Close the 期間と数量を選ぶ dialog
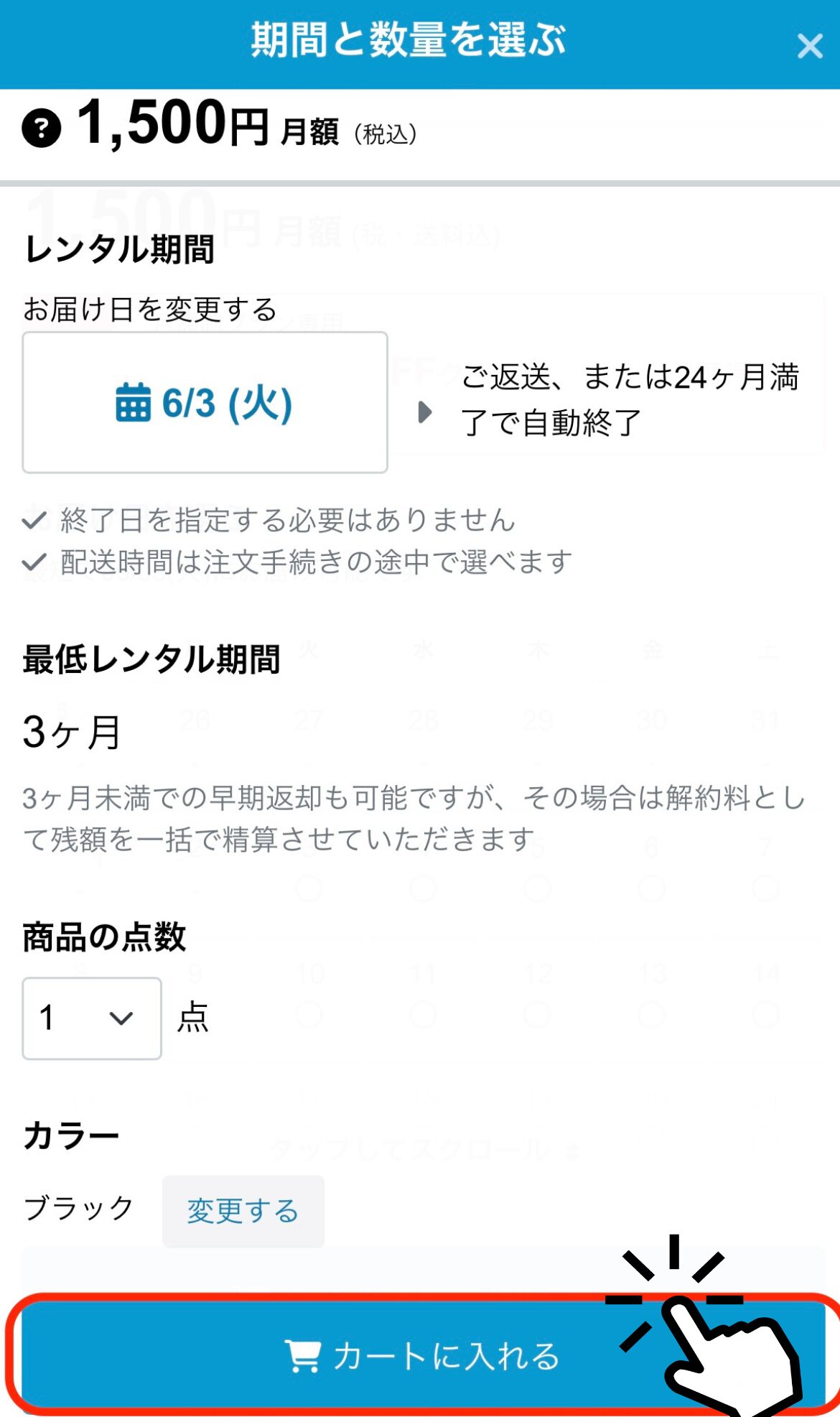The width and height of the screenshot is (840, 1417). (809, 47)
